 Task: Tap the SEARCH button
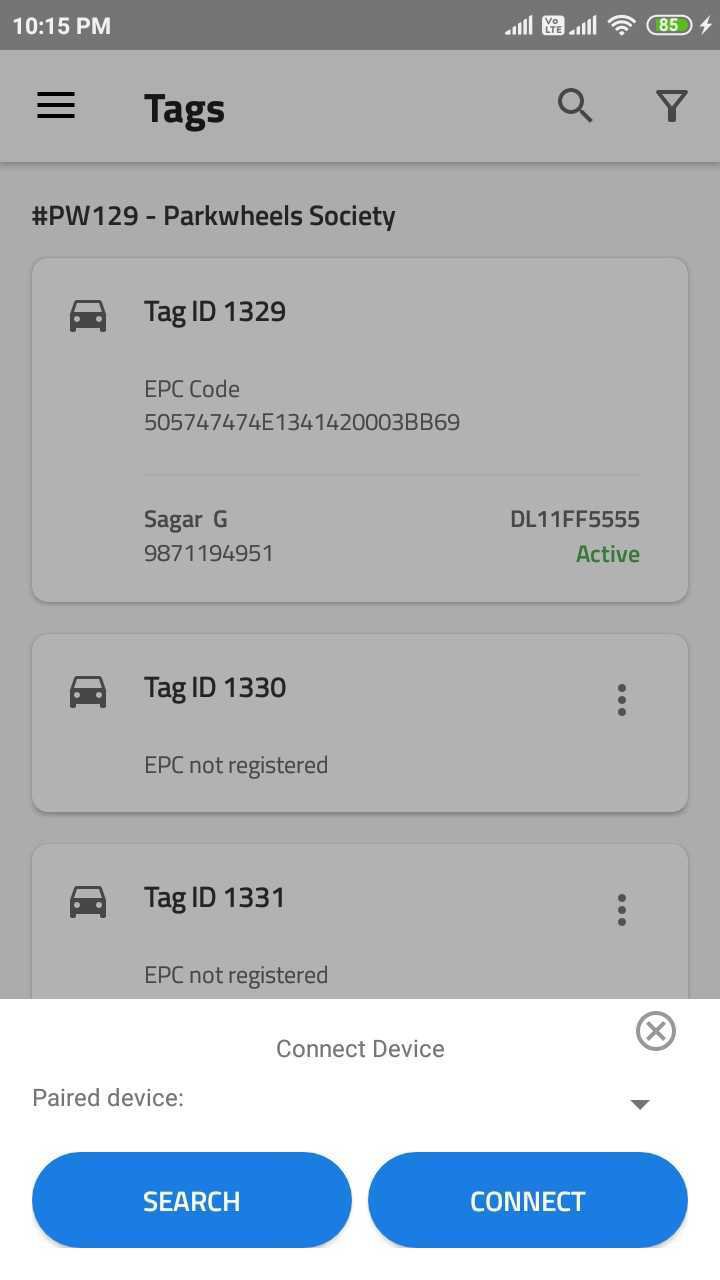(192, 1200)
